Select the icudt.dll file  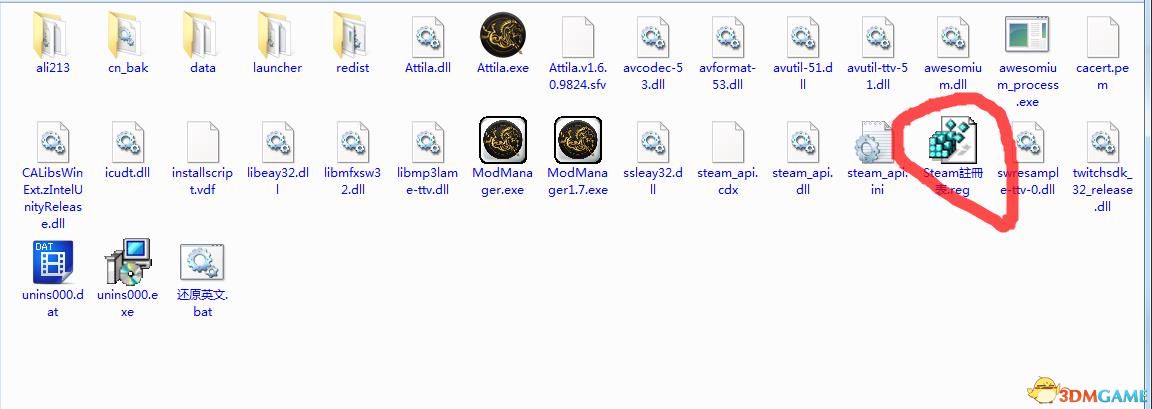(128, 141)
